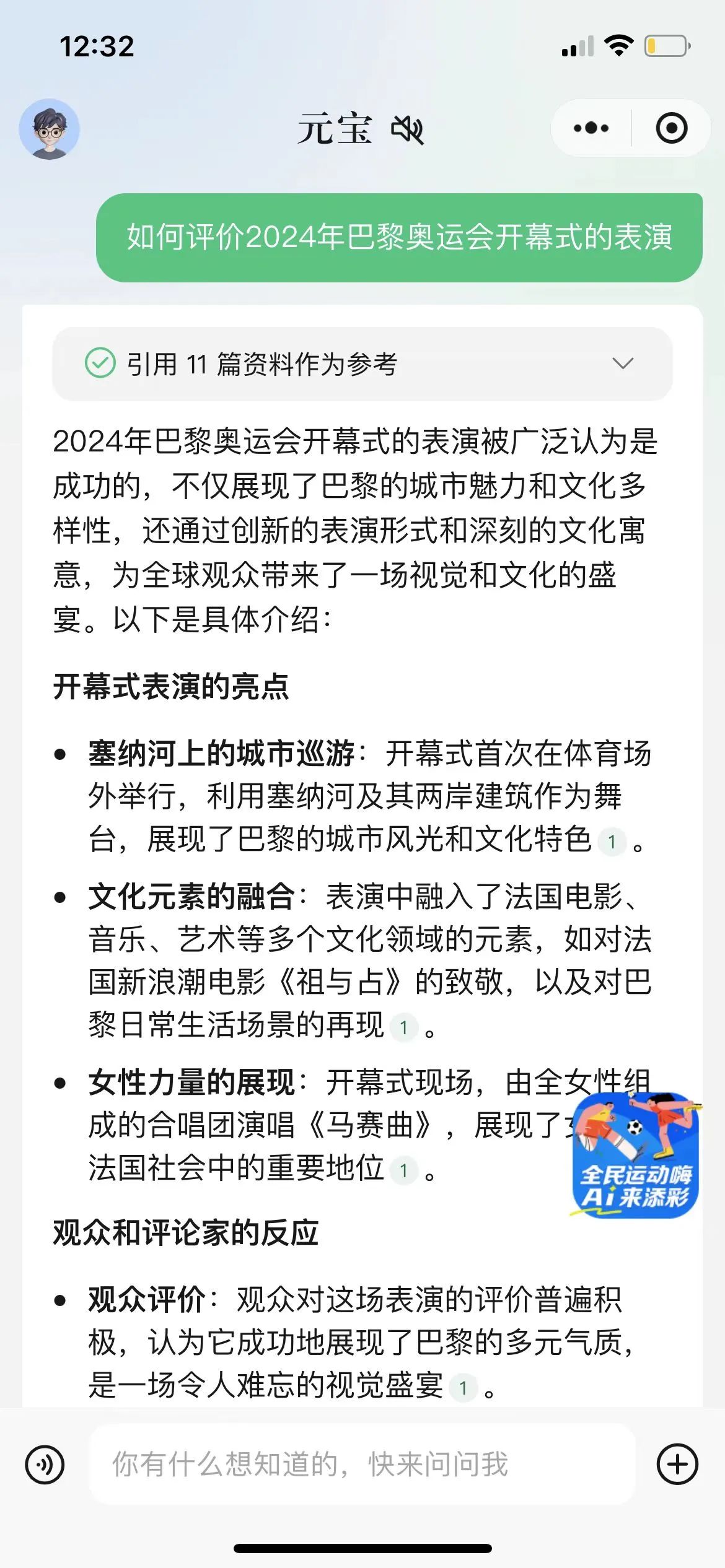Open citation 1 after 法国社会中的重要地位

click(403, 1170)
